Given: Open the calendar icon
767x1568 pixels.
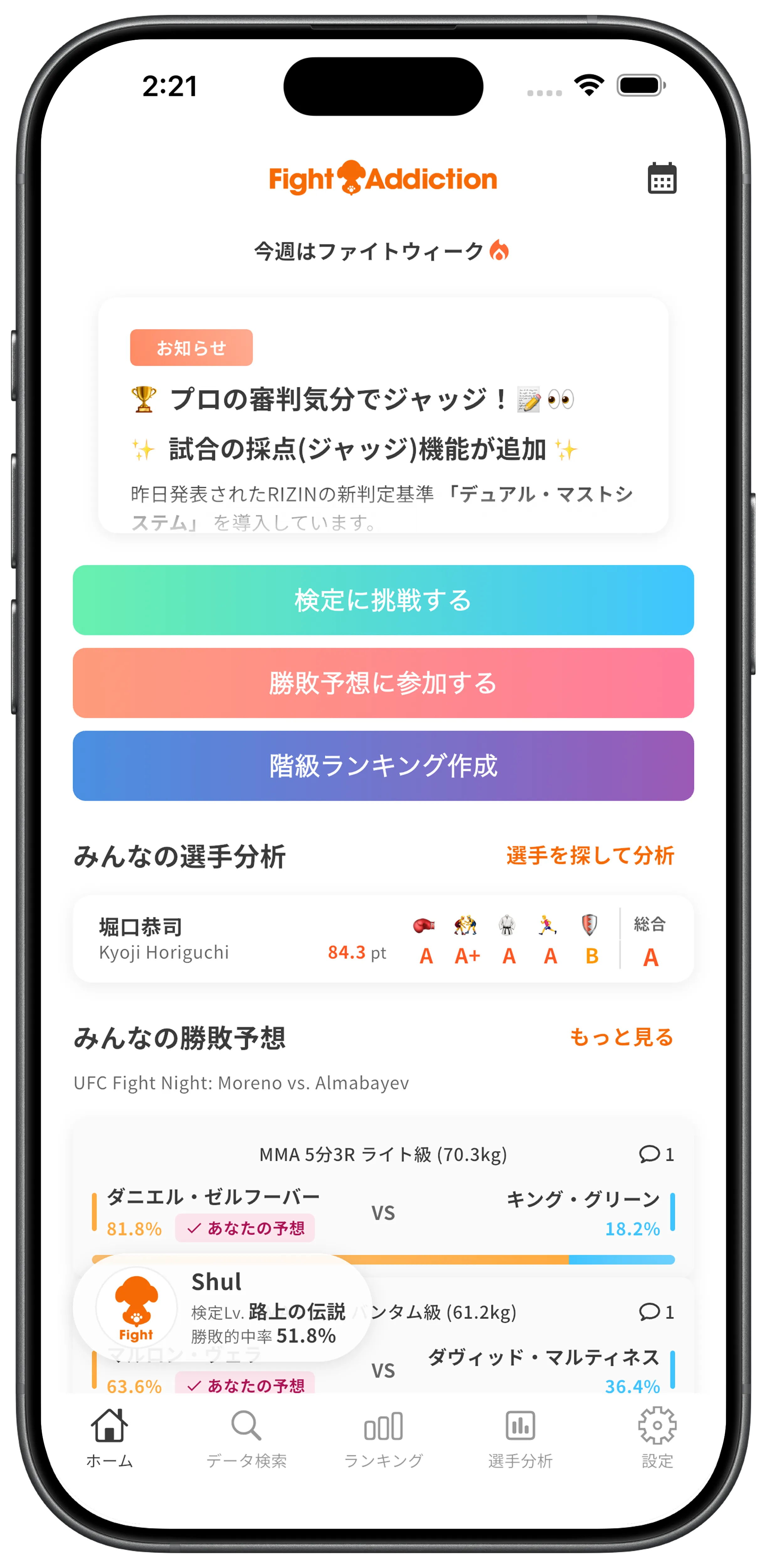Looking at the screenshot, I should pos(661,178).
